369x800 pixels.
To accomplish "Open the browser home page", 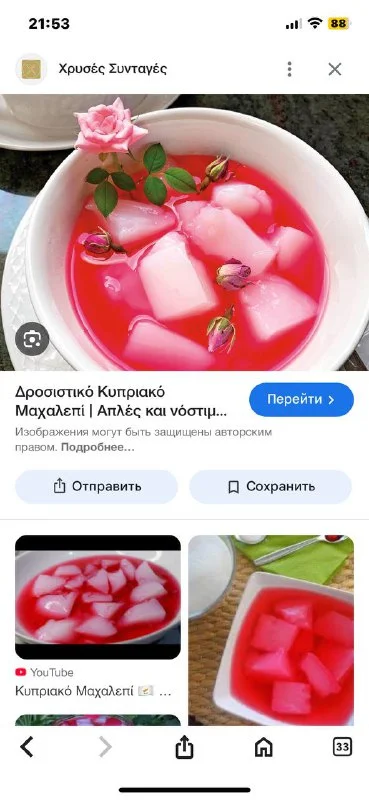I will pos(263,747).
